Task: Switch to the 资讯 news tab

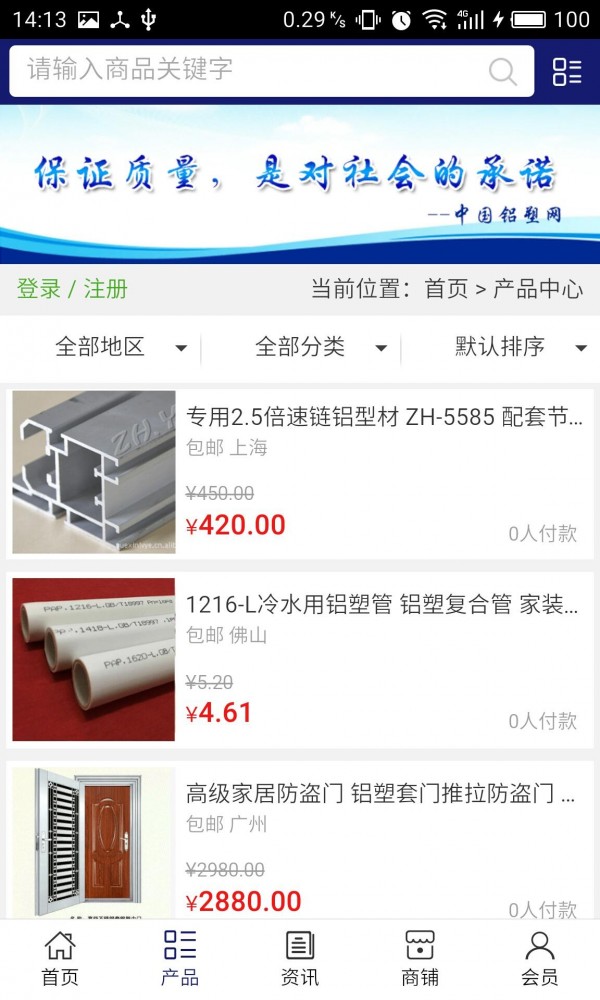Action: click(x=300, y=958)
